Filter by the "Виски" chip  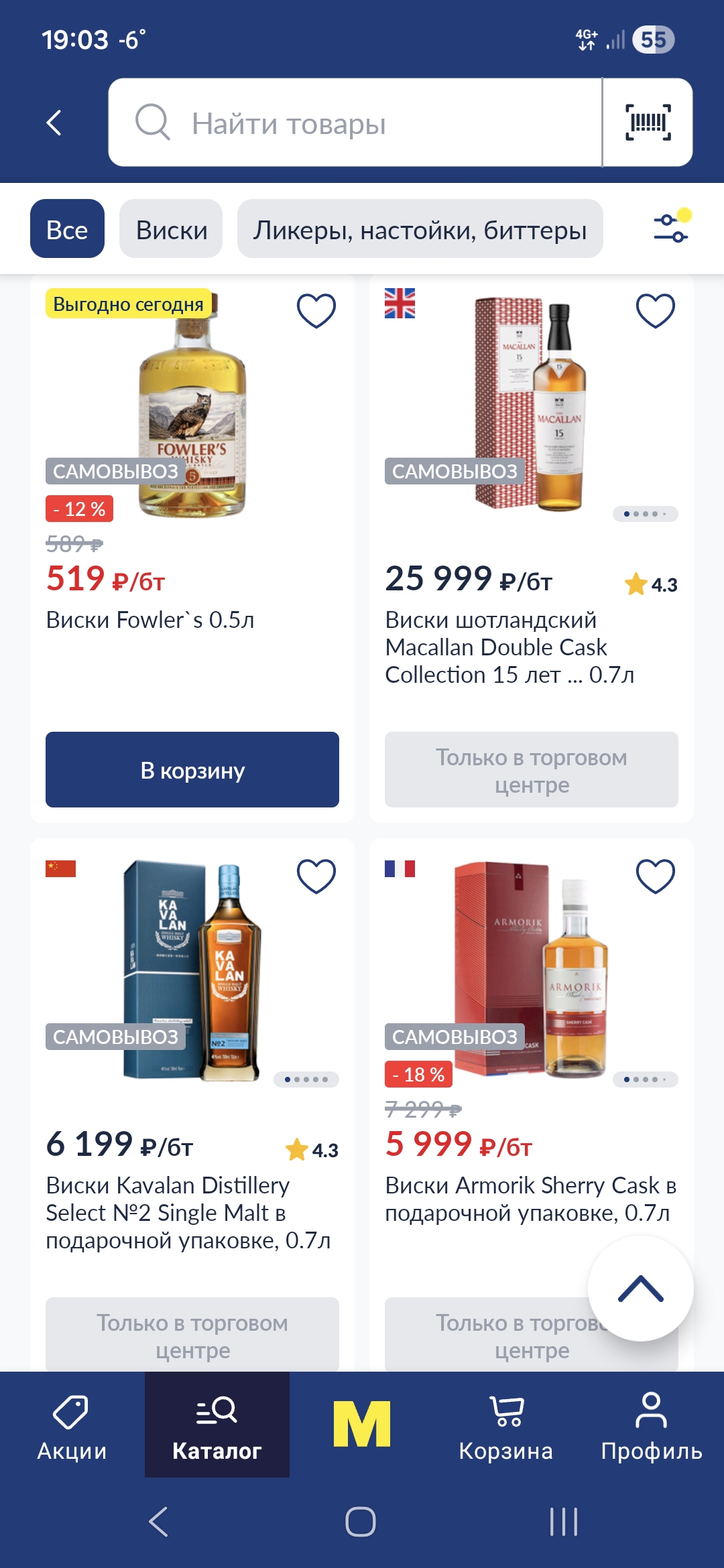point(171,229)
